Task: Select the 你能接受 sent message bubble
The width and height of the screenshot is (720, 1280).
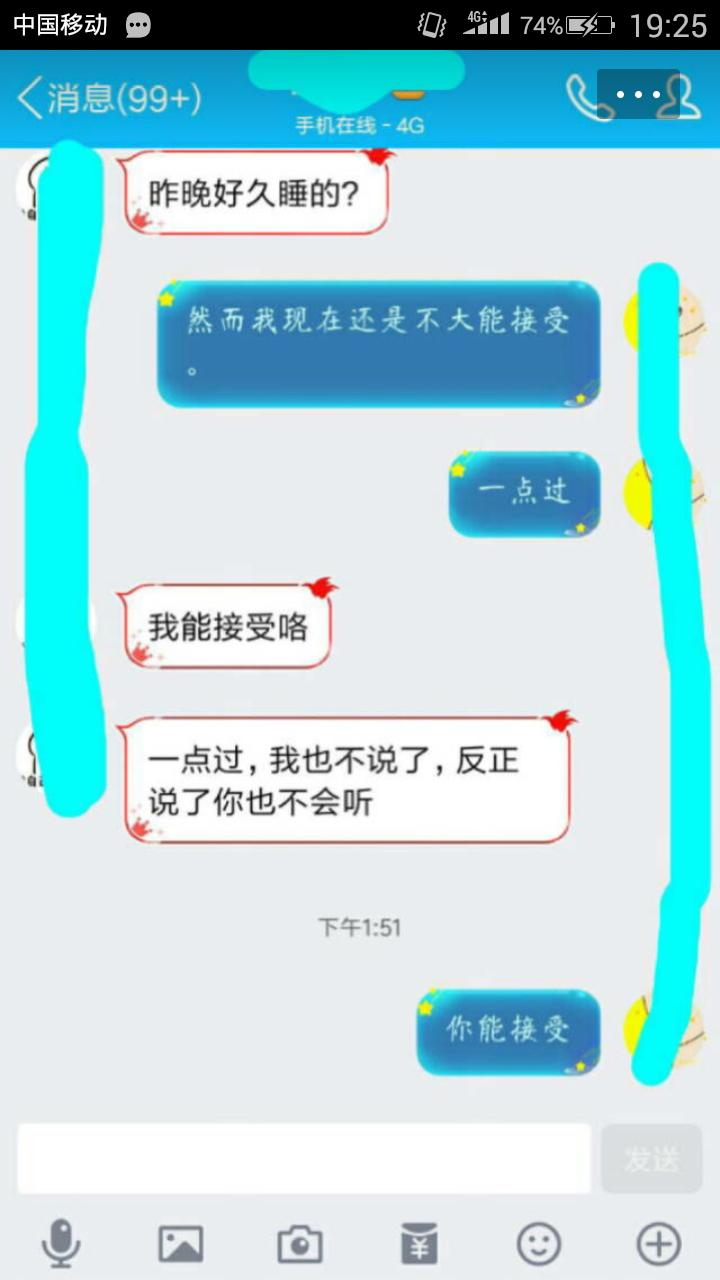Action: (507, 1030)
